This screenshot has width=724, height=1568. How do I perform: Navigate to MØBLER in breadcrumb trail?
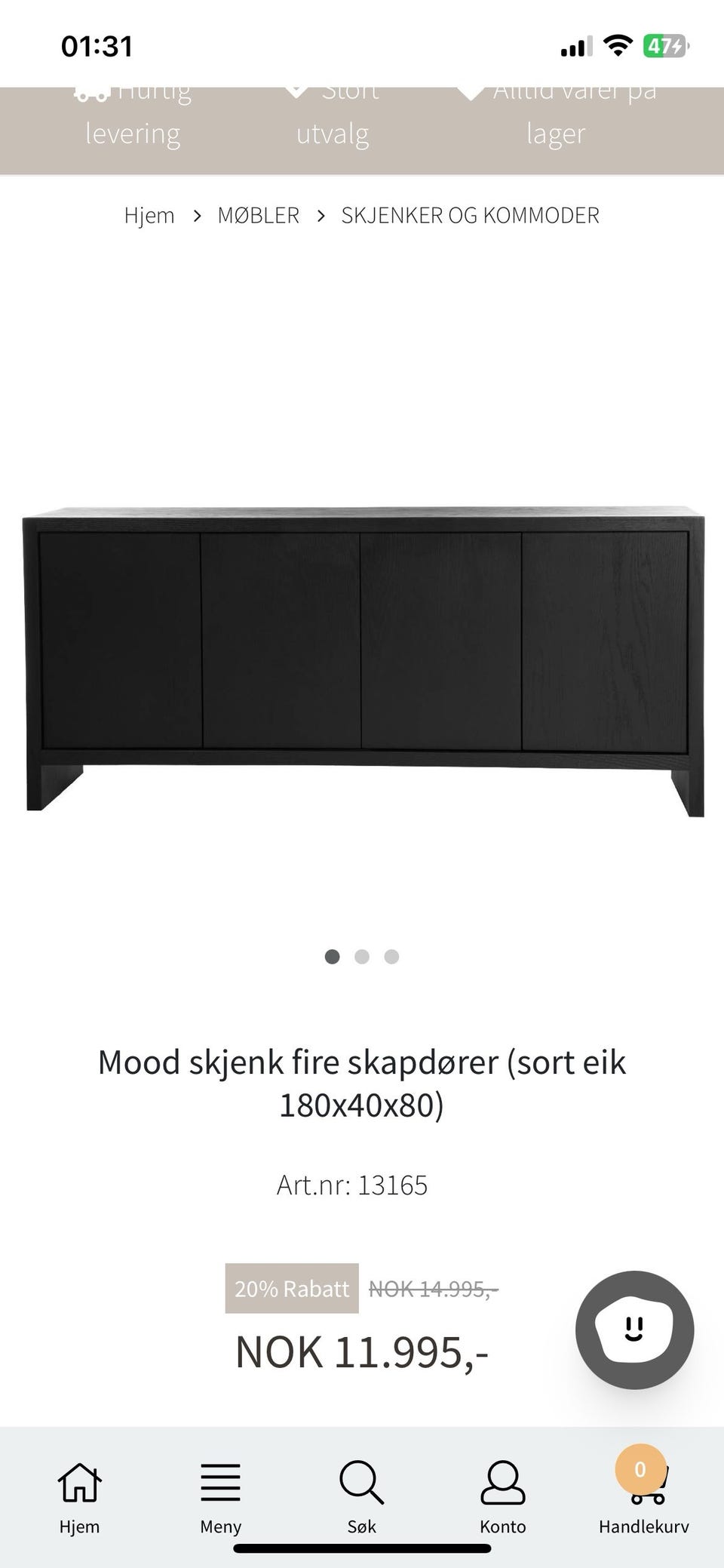click(259, 215)
